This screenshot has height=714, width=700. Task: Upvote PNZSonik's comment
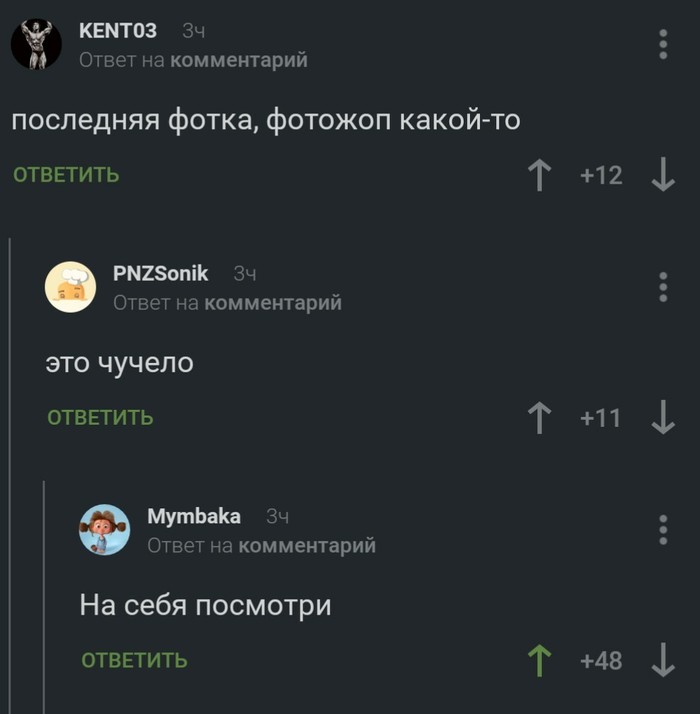(x=540, y=418)
